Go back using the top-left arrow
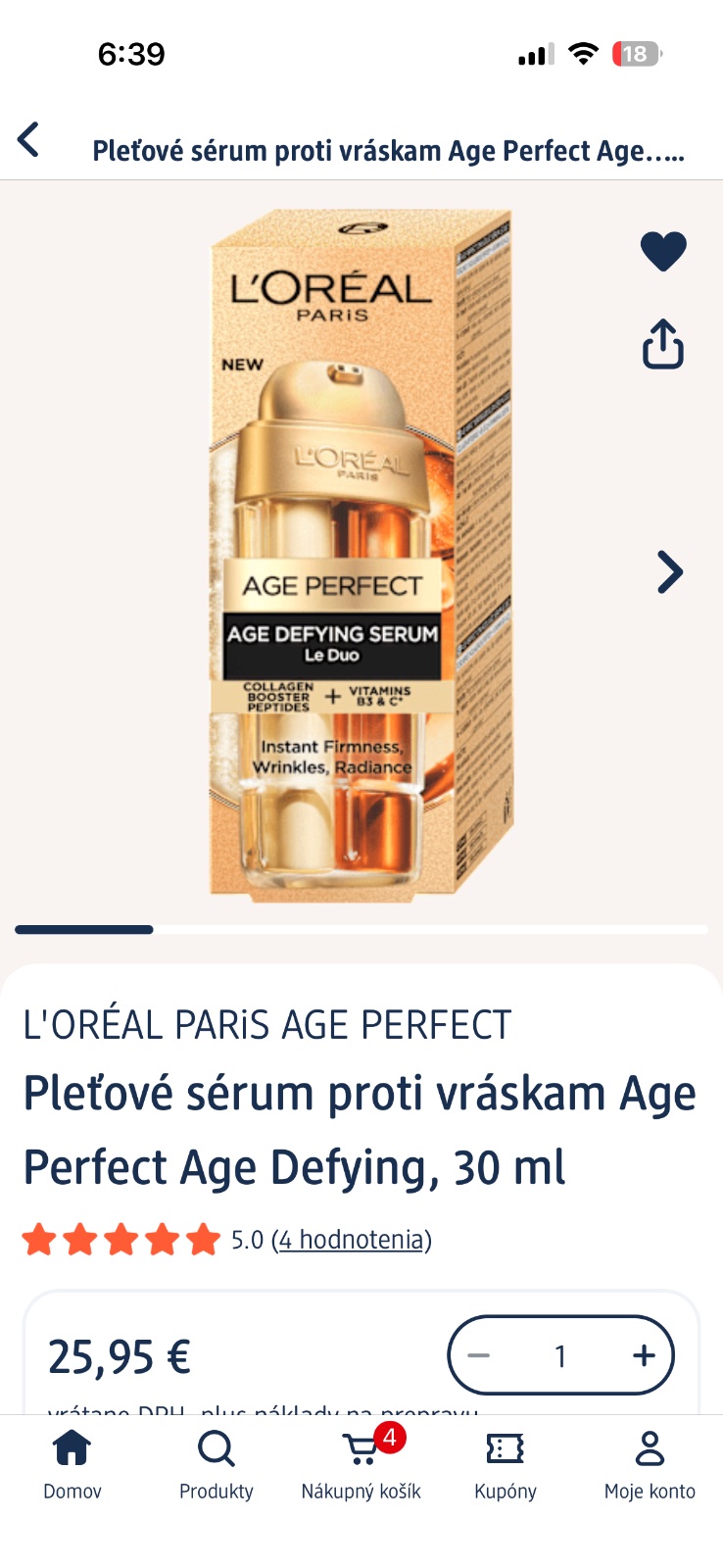This screenshot has height=1568, width=723. click(29, 140)
